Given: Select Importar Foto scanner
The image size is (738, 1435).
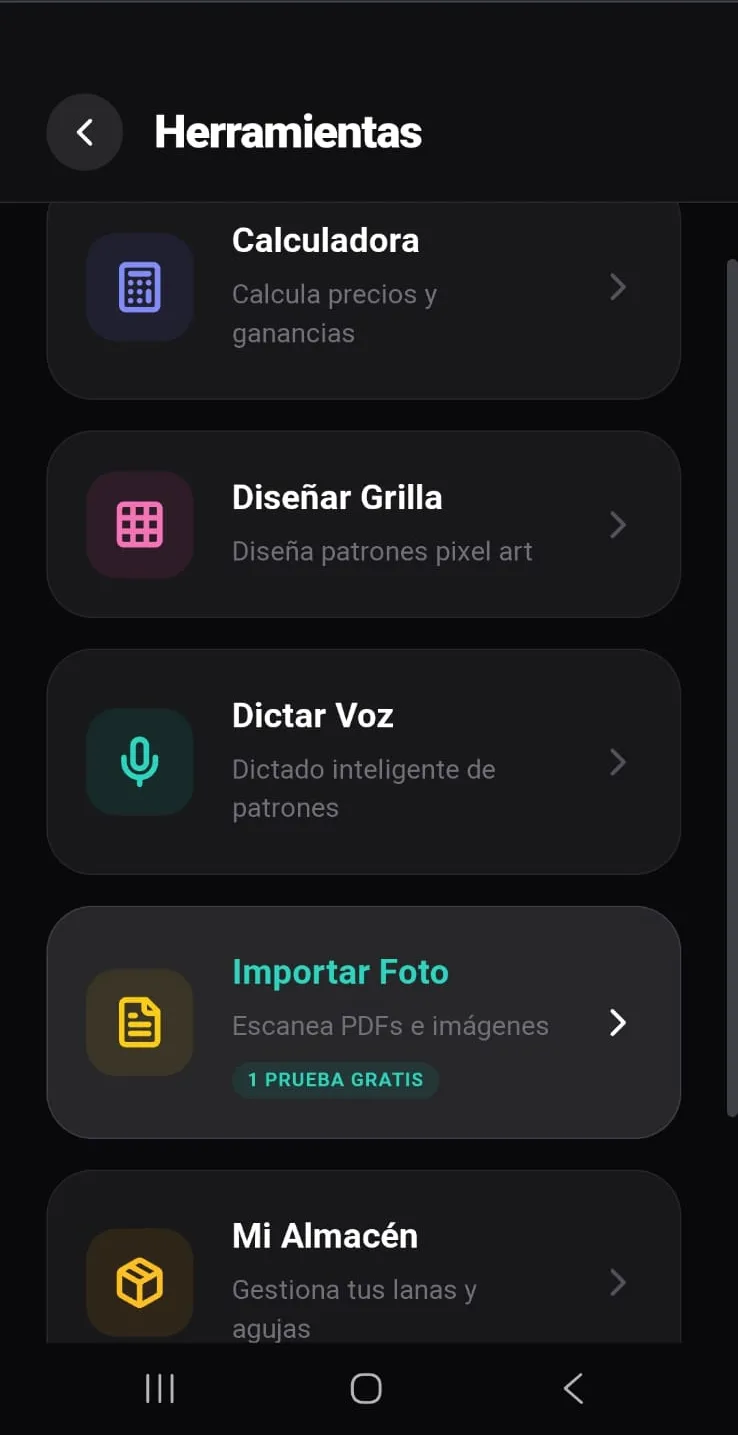Looking at the screenshot, I should 363,1021.
